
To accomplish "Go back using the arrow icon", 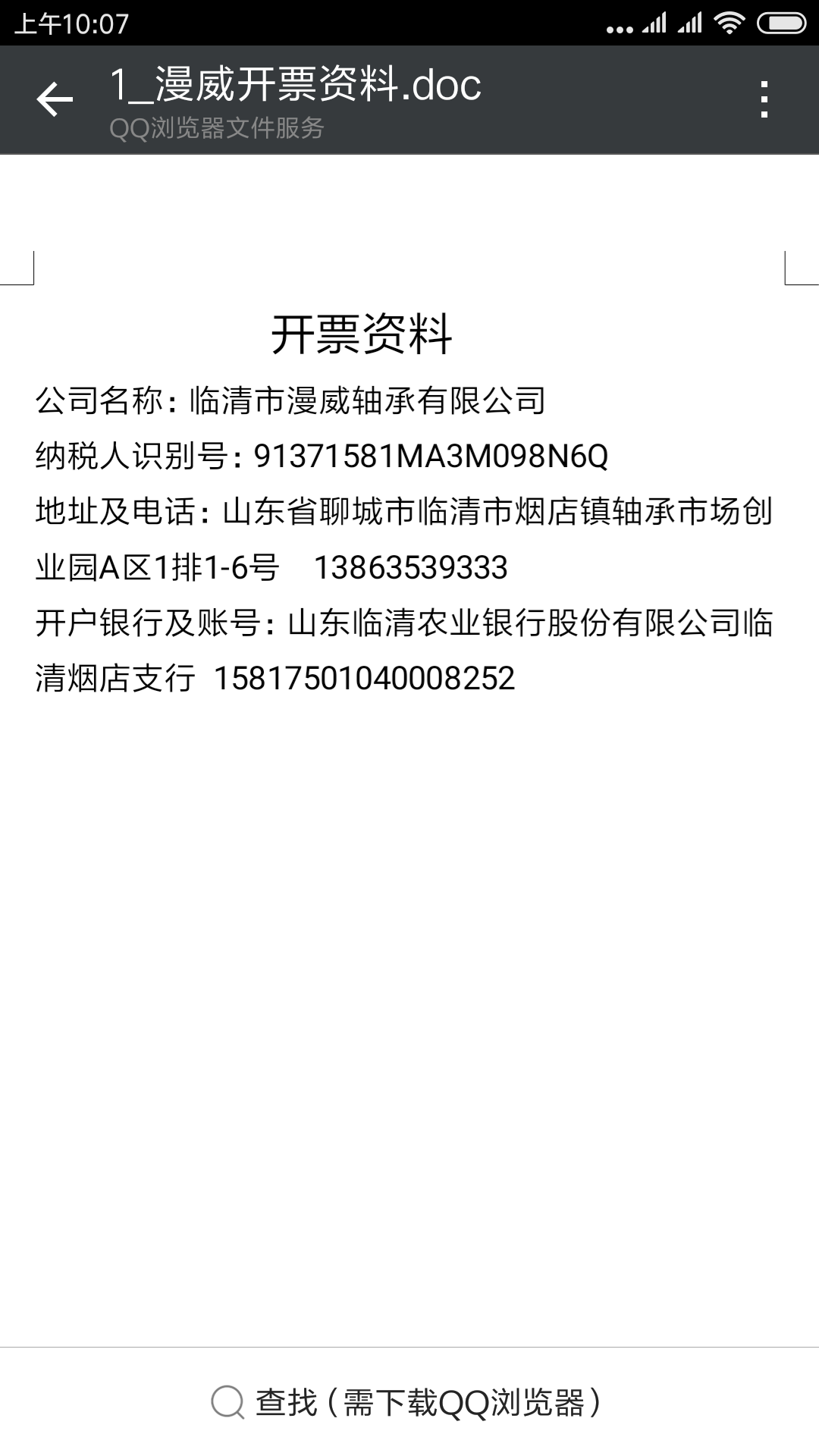I will click(x=55, y=99).
